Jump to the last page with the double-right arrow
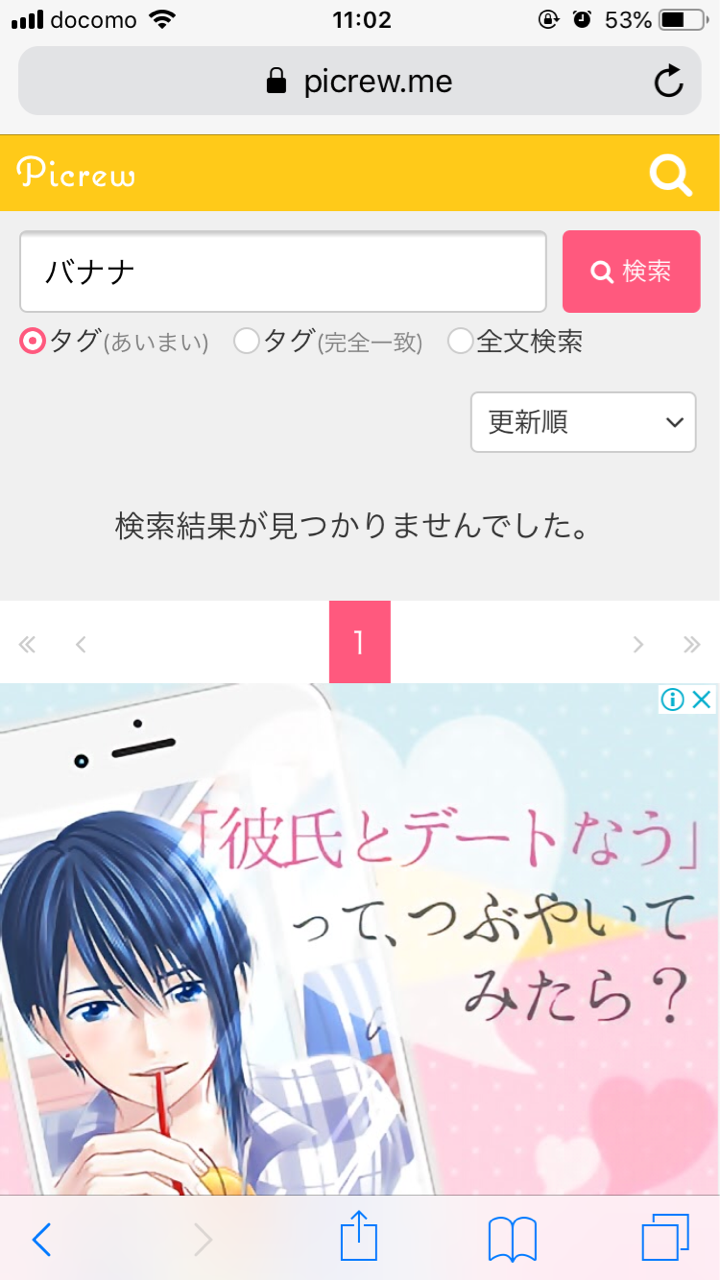This screenshot has width=720, height=1280. click(x=692, y=644)
